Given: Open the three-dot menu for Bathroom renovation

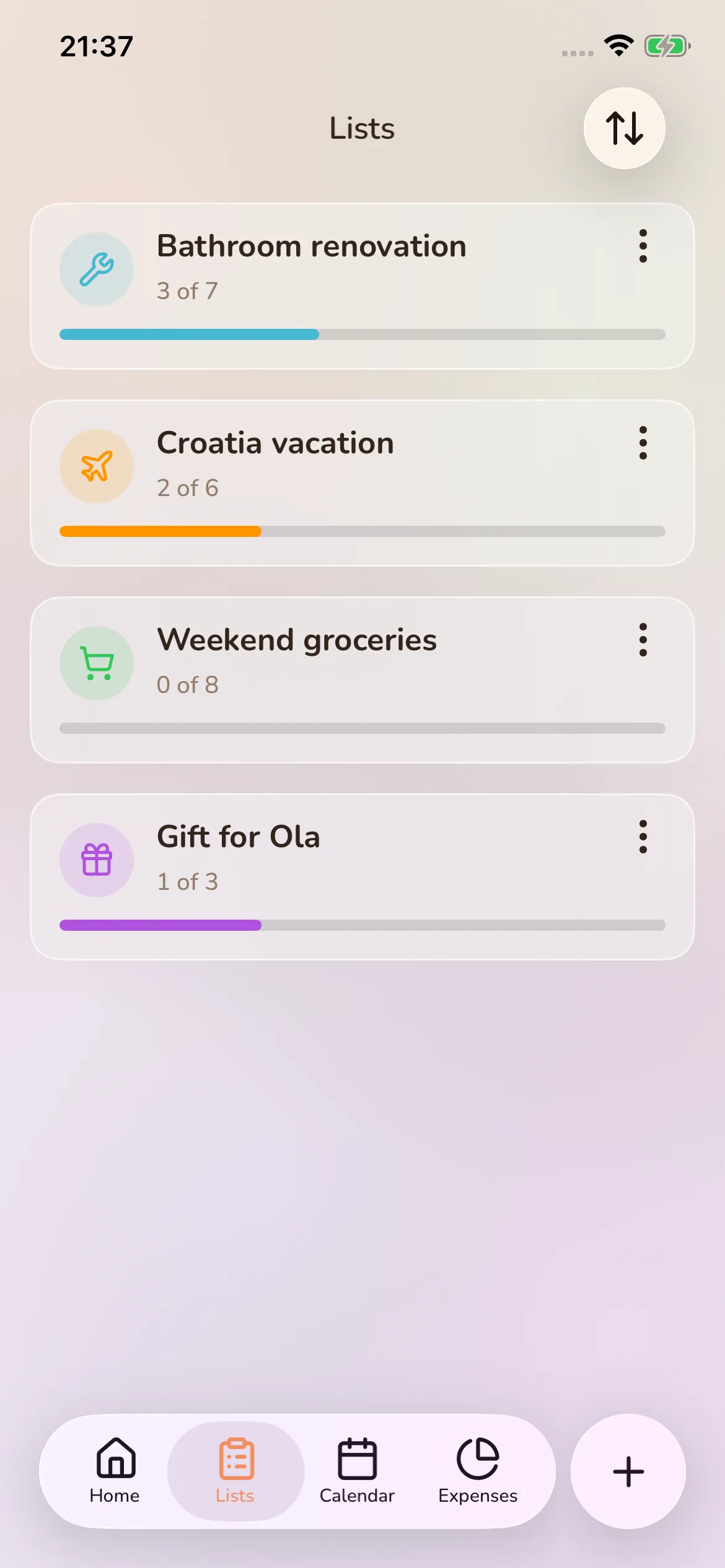Looking at the screenshot, I should (643, 245).
